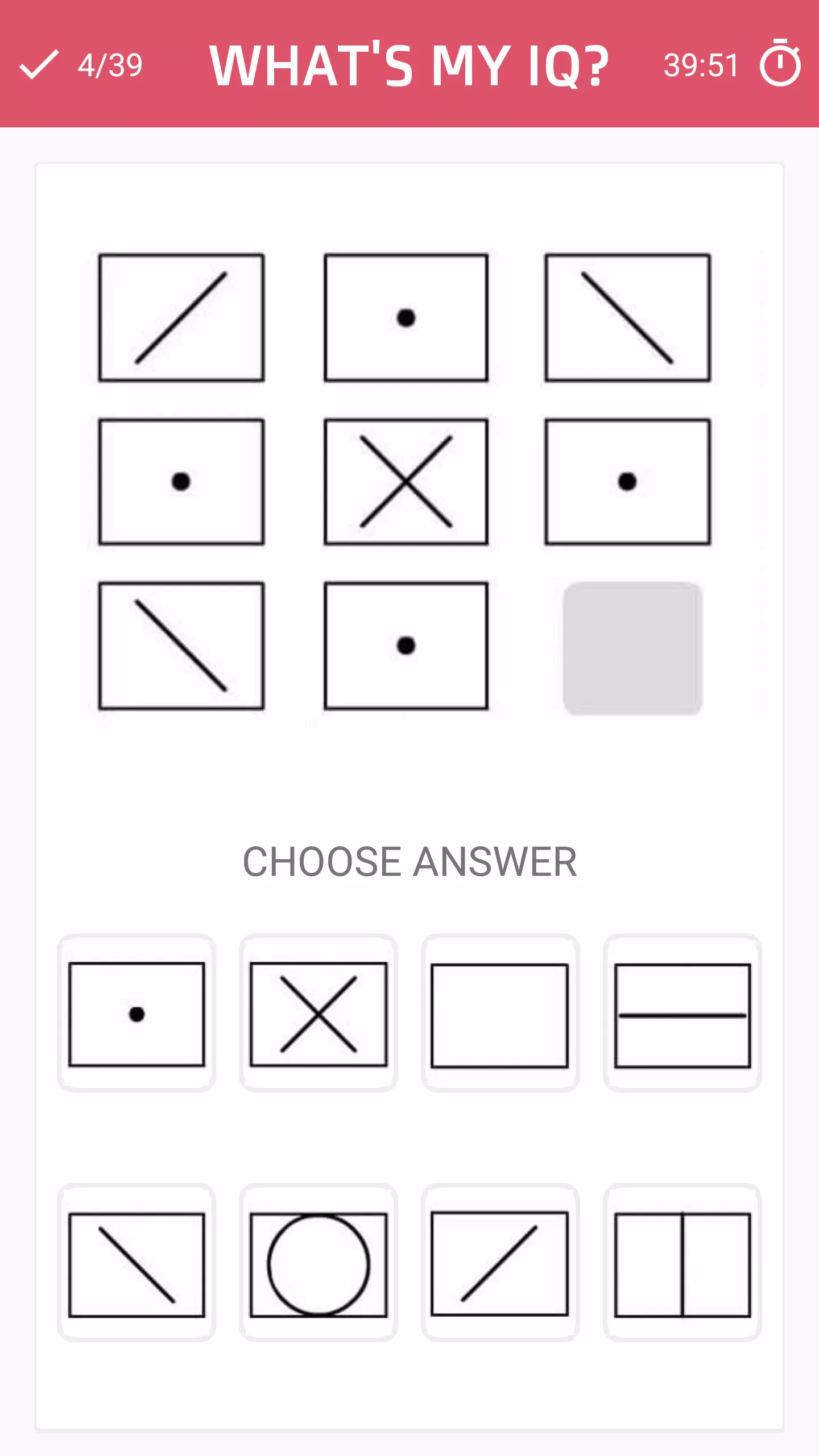Choose the answer showing an X cross
The height and width of the screenshot is (1456, 819).
pyautogui.click(x=318, y=1014)
